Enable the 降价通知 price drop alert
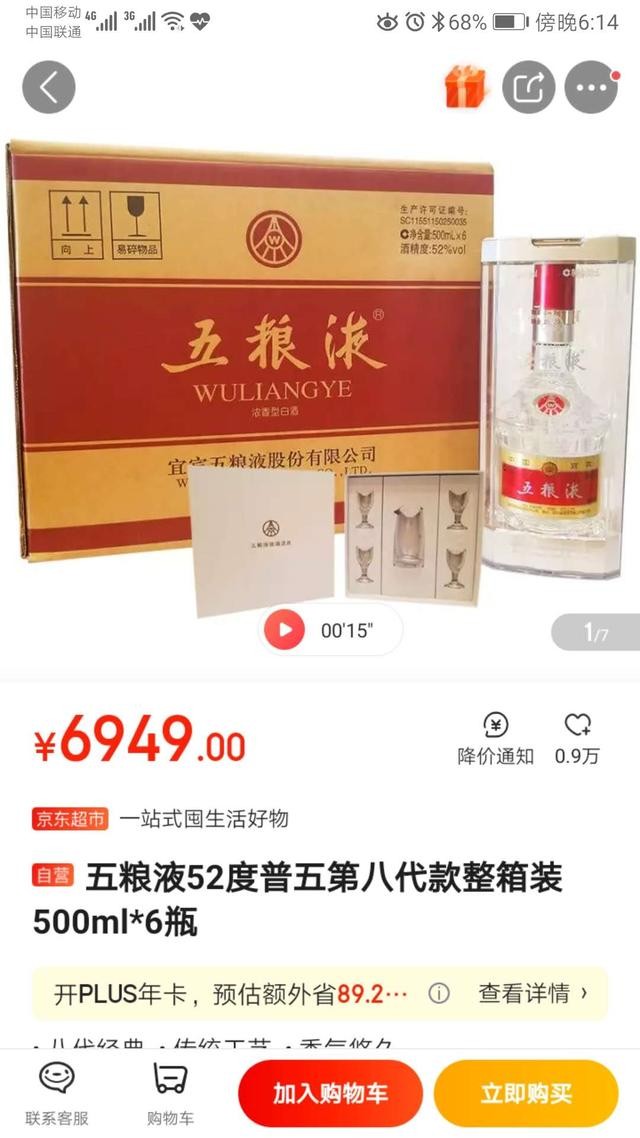Image resolution: width=640 pixels, height=1138 pixels. point(496,739)
